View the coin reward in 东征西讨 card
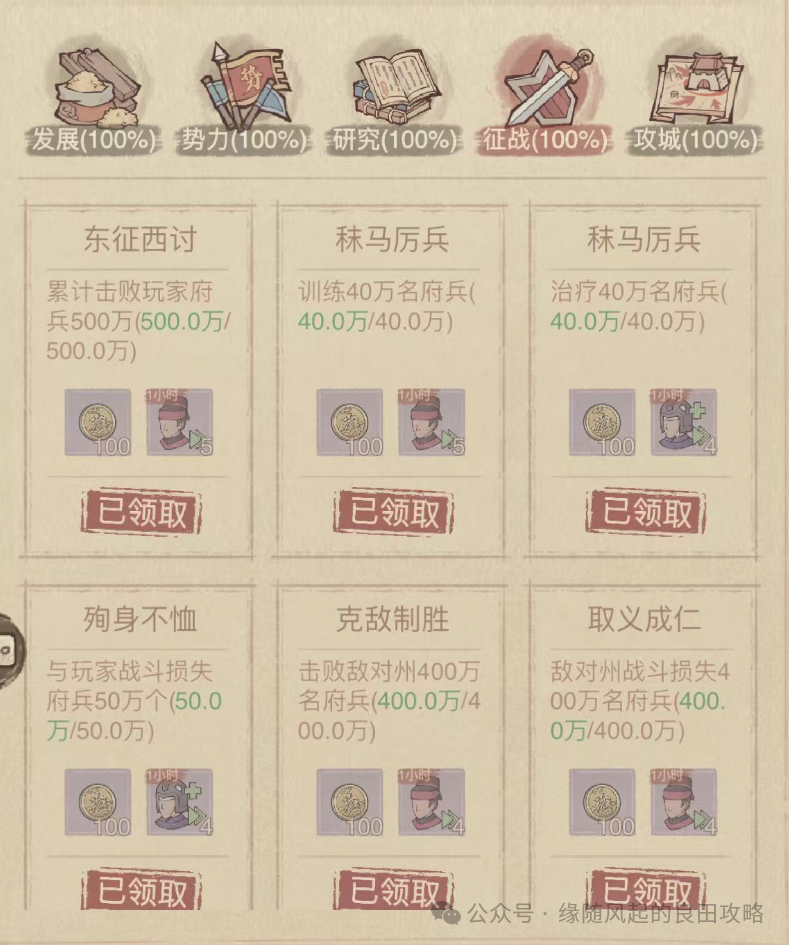This screenshot has width=789, height=945. (98, 422)
